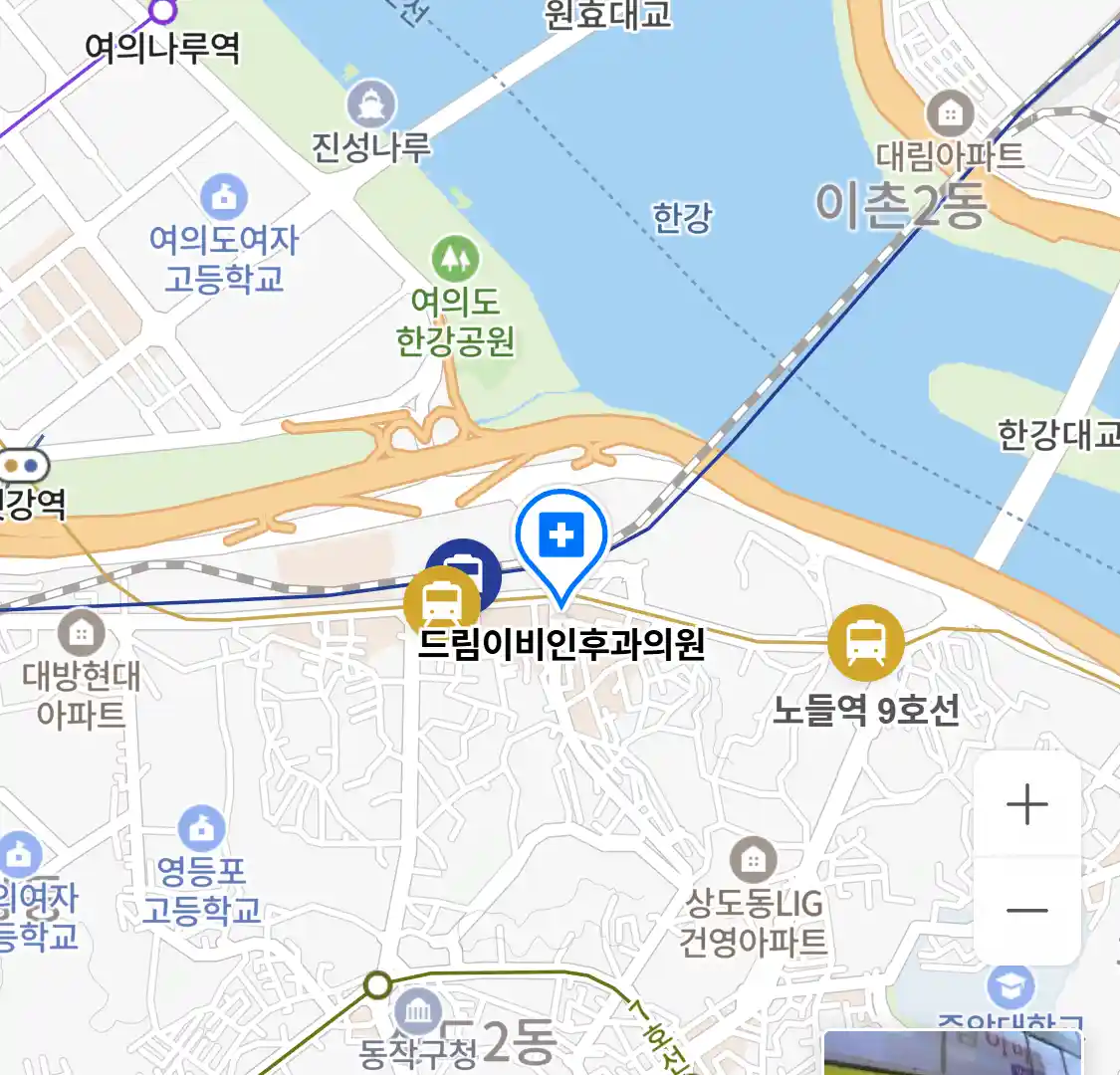Tap the 드림이비인후과의원 location pin
Screen dimensions: 1120x1075
(561, 538)
